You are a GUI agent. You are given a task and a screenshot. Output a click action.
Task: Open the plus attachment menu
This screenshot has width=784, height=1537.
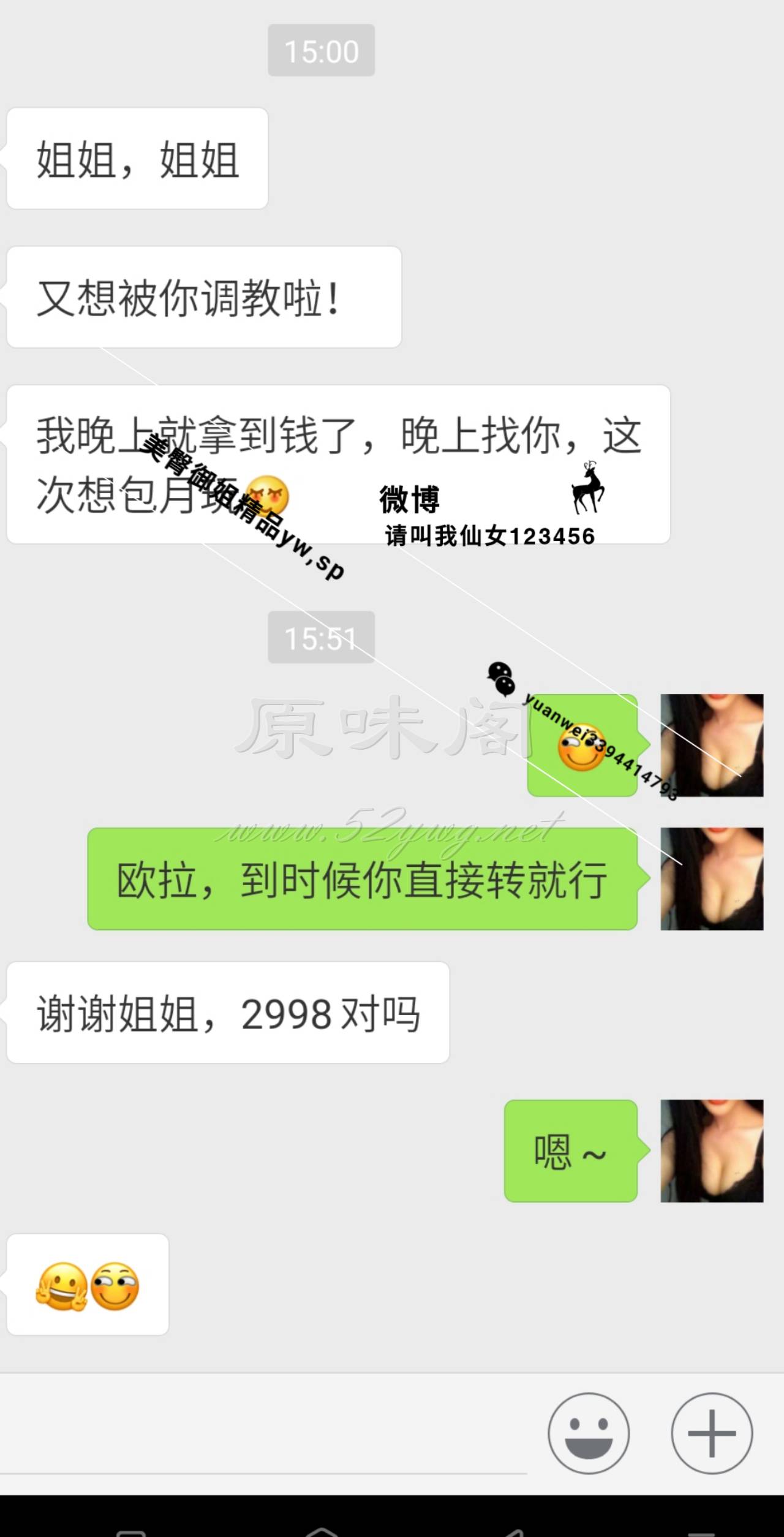click(x=712, y=1433)
